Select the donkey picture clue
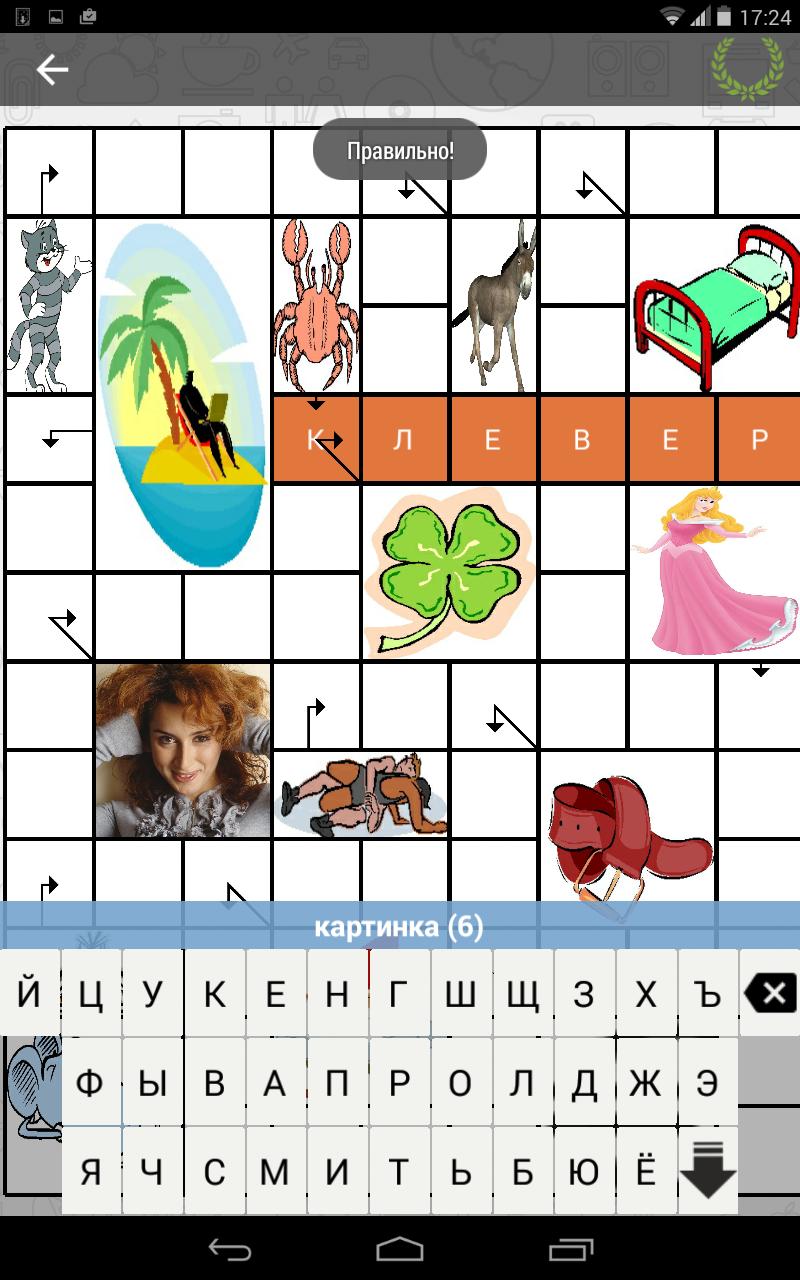Image resolution: width=800 pixels, height=1280 pixels. [494, 305]
